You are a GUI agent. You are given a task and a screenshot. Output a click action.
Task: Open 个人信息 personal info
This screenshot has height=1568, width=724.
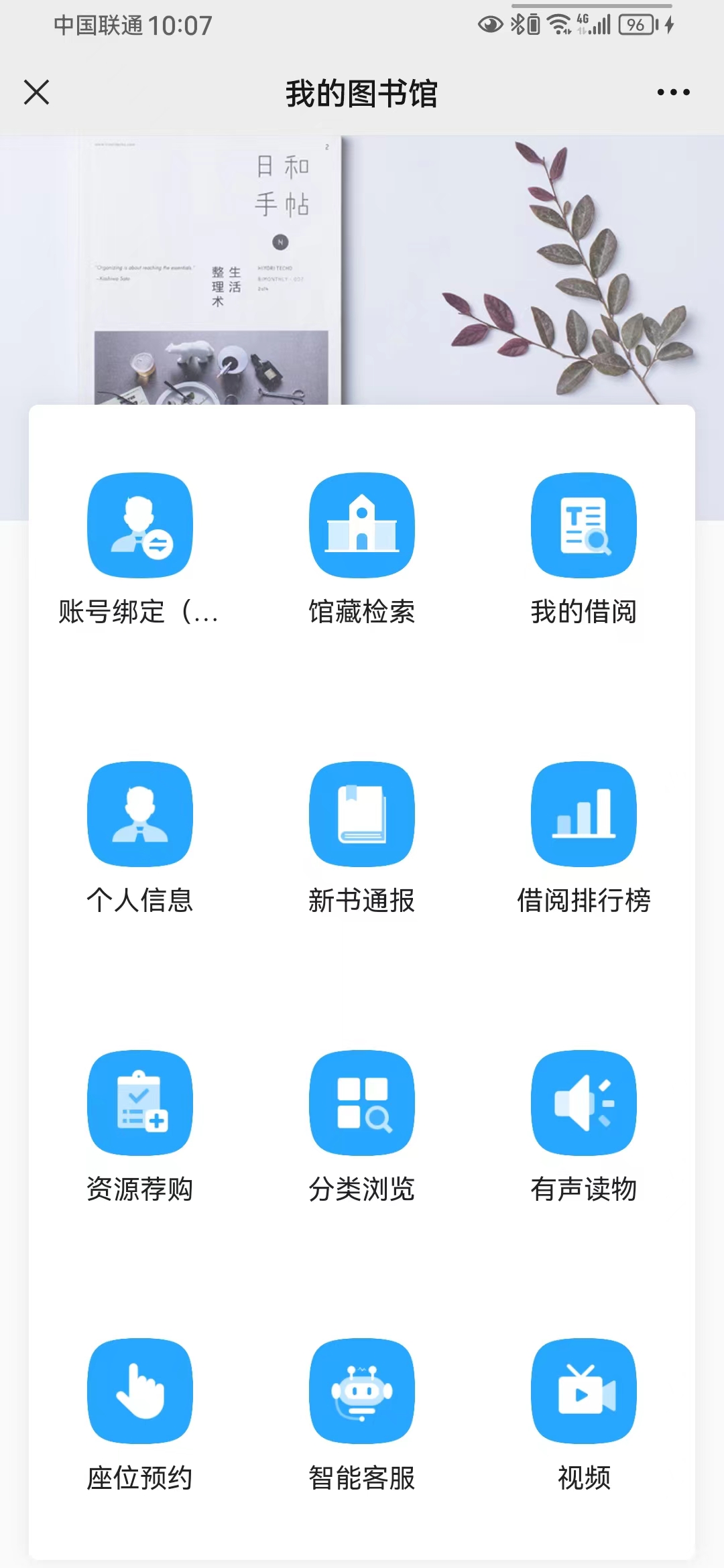140,814
